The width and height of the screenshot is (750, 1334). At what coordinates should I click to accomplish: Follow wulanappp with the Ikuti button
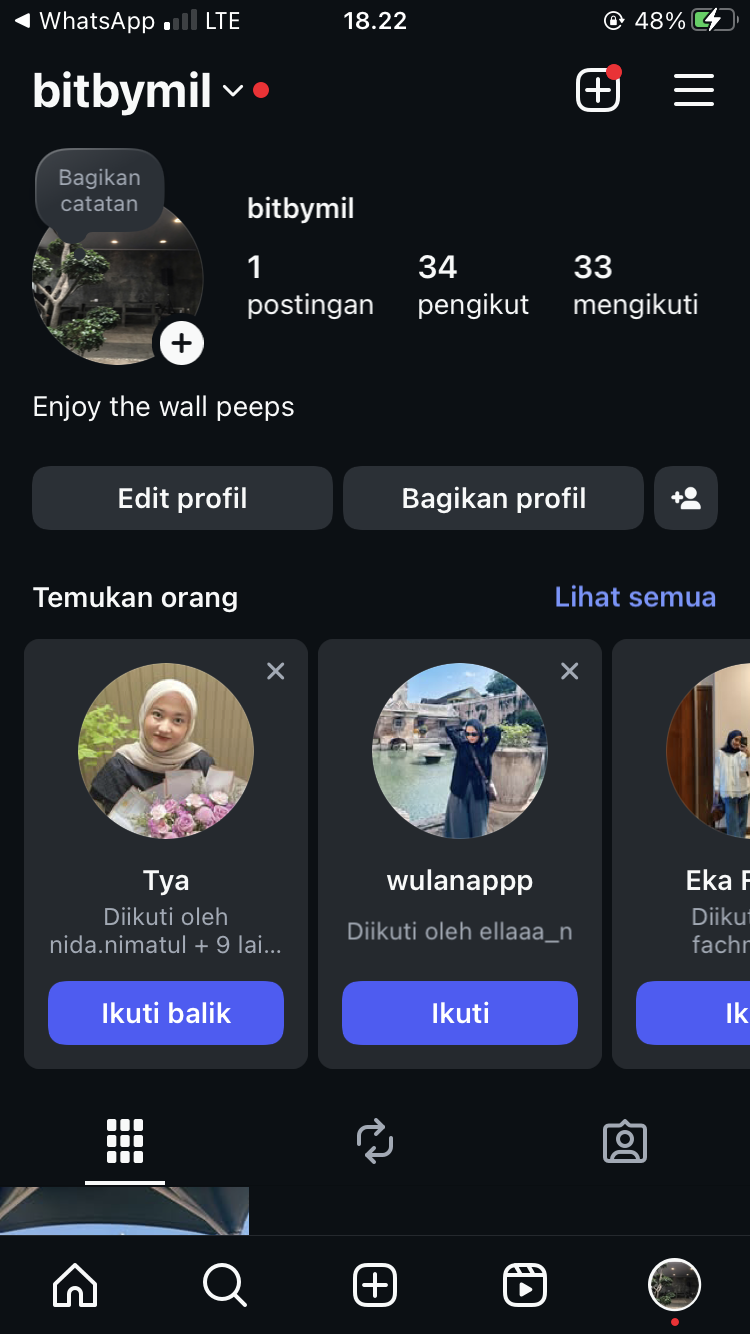pos(460,1013)
